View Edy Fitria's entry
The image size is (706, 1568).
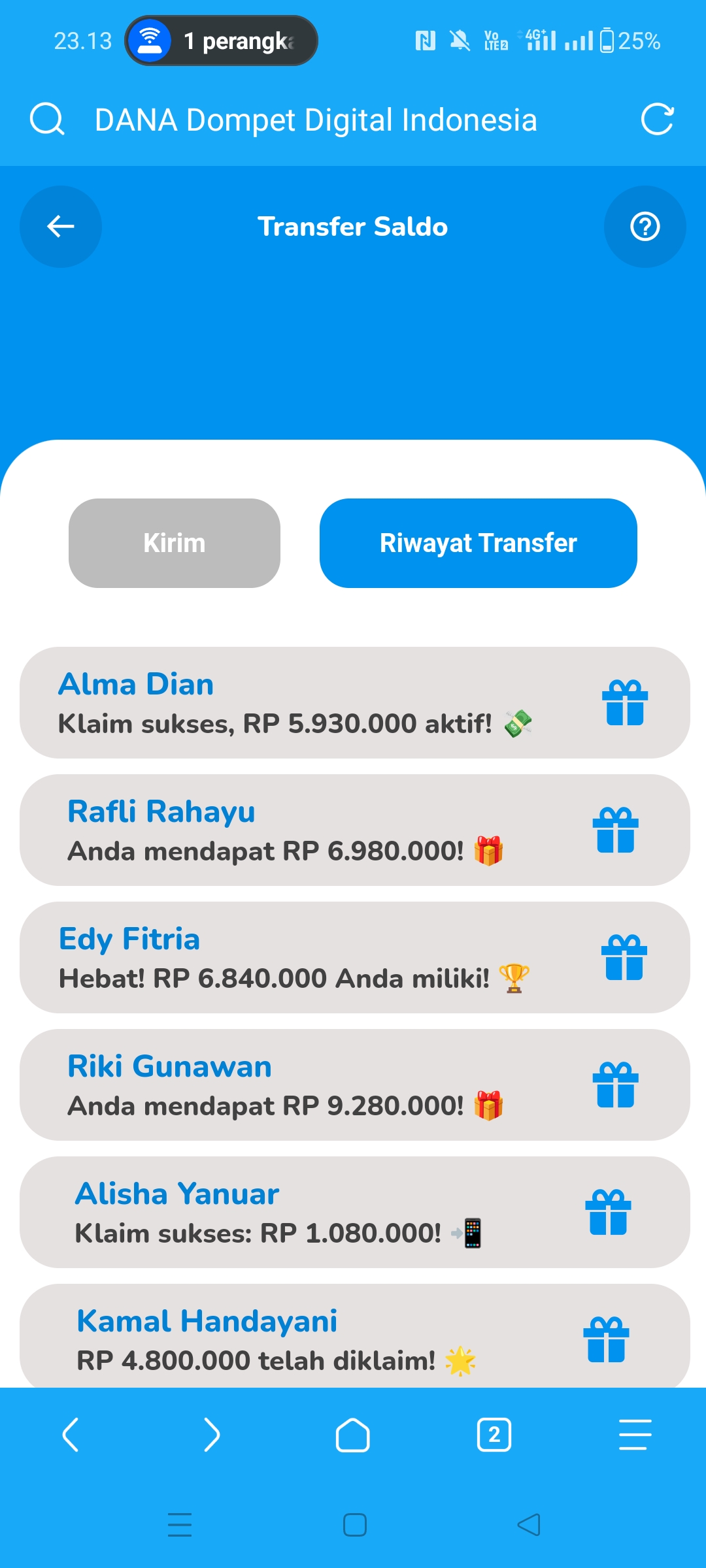[x=354, y=958]
